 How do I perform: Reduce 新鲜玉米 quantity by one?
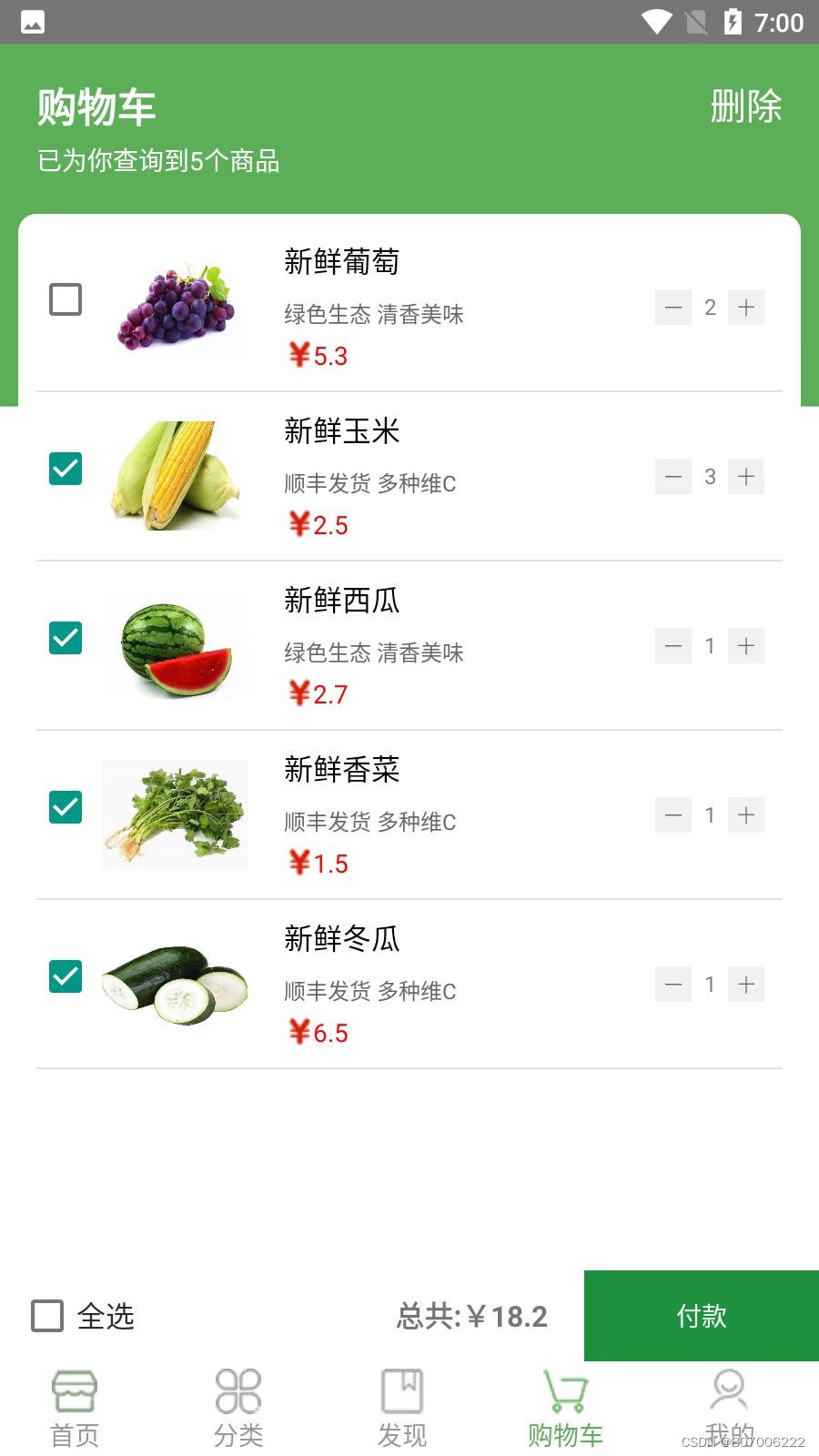(x=673, y=477)
